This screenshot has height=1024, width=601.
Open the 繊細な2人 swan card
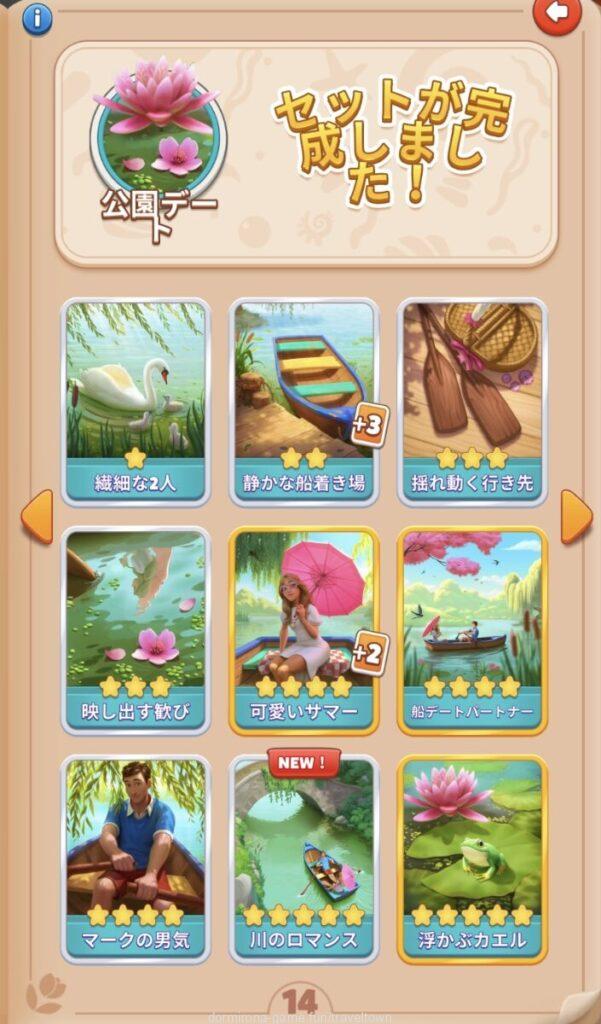[x=136, y=400]
